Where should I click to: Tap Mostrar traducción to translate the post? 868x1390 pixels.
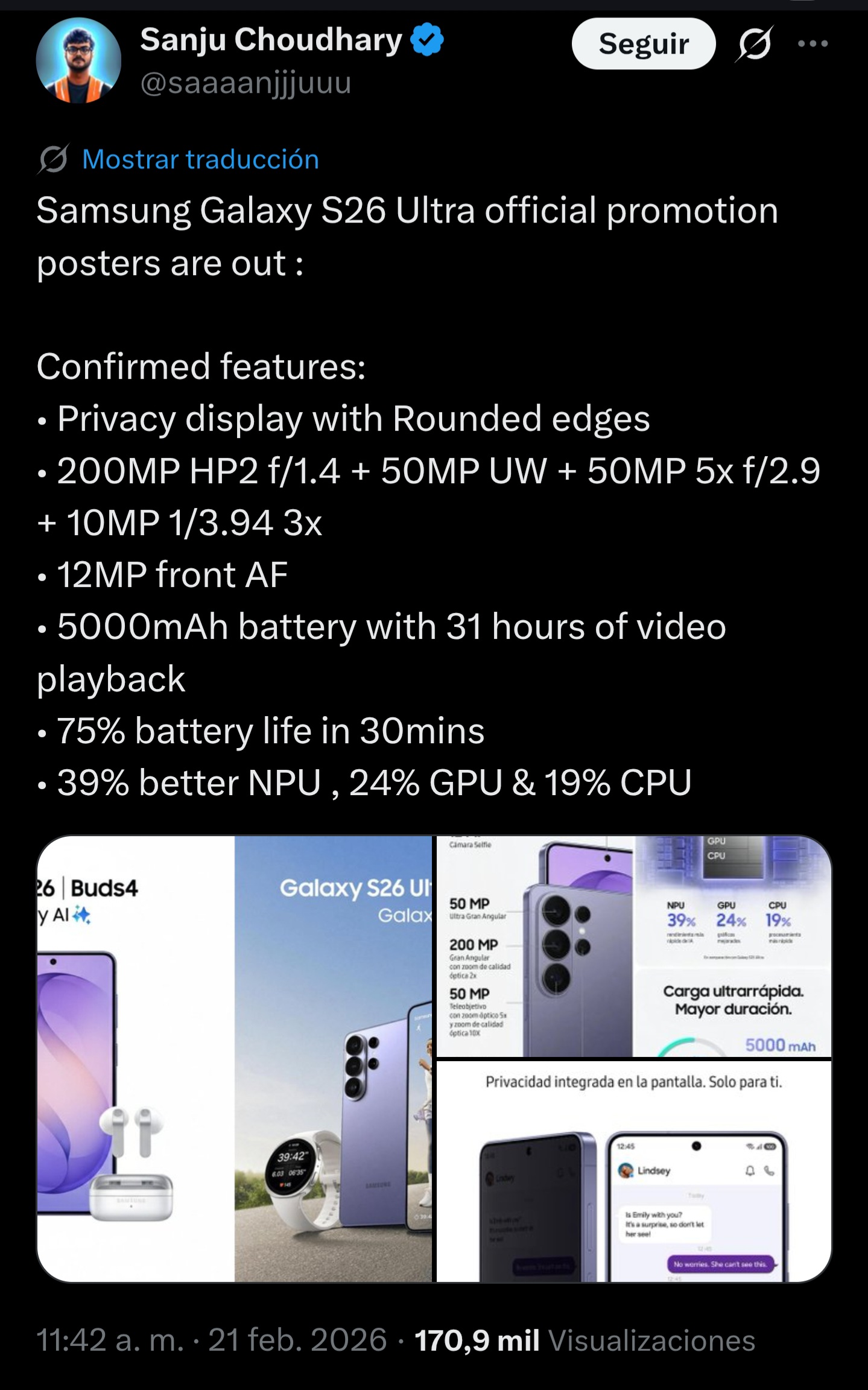pos(200,159)
